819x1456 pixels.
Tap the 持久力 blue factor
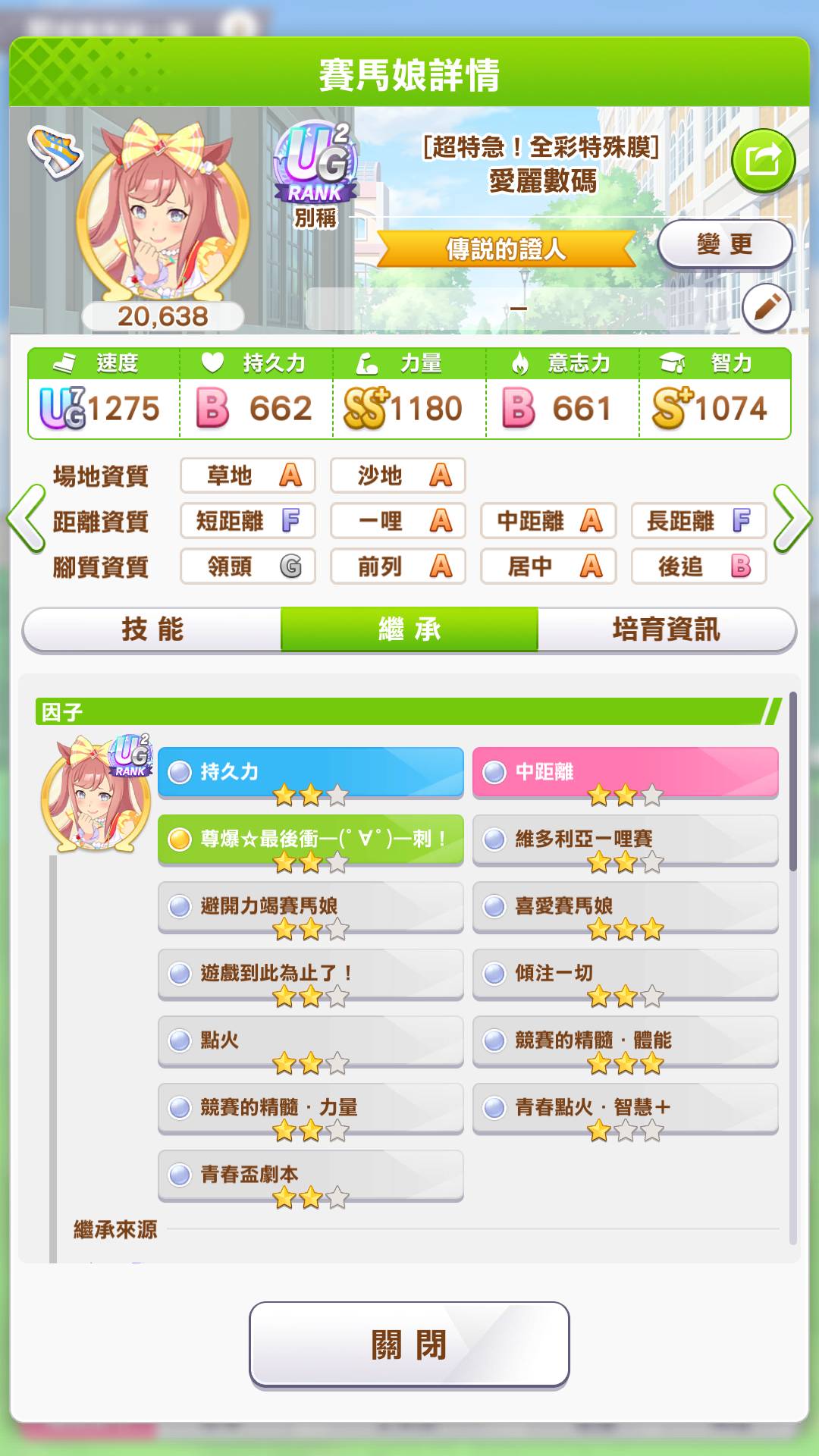(x=310, y=772)
